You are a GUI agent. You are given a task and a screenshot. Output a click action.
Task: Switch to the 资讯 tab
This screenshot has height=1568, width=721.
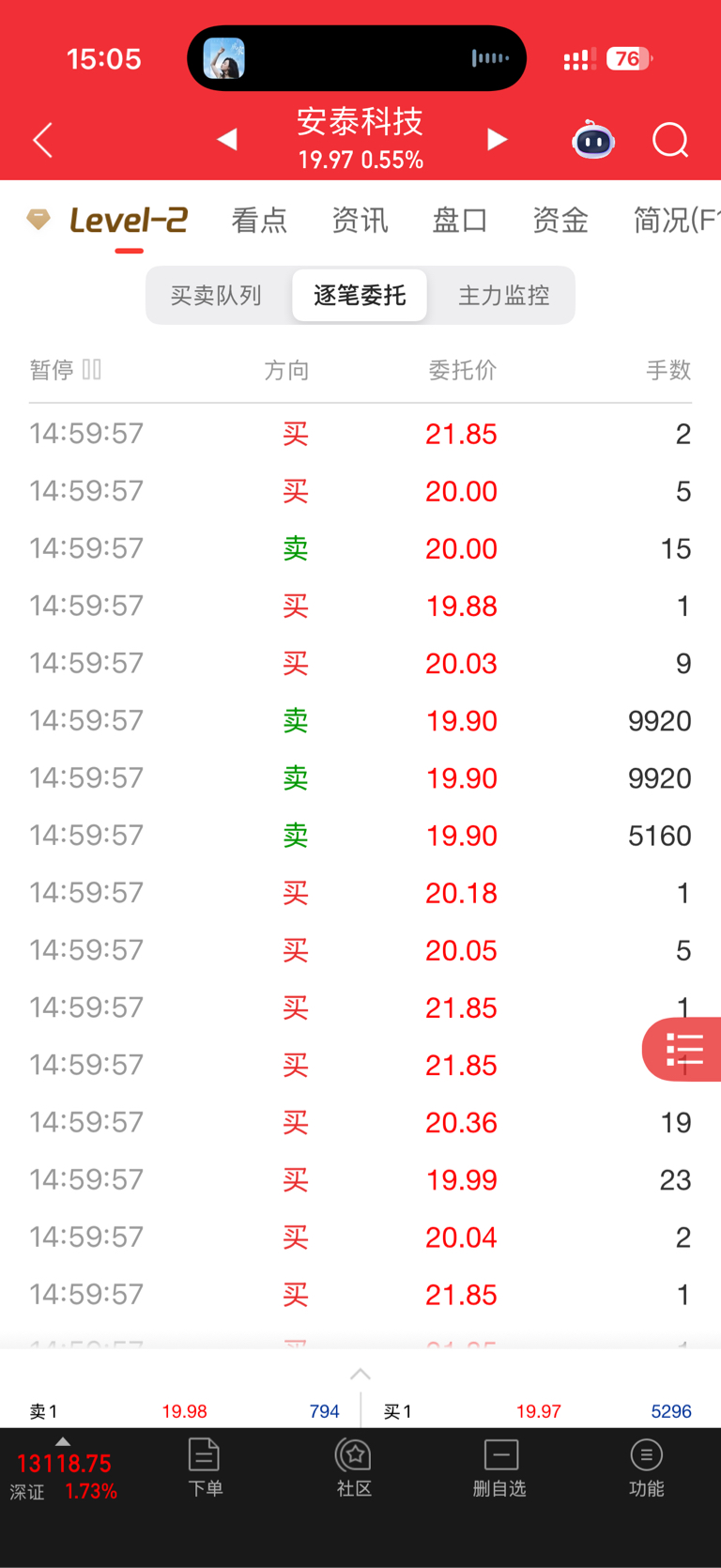pos(360,221)
